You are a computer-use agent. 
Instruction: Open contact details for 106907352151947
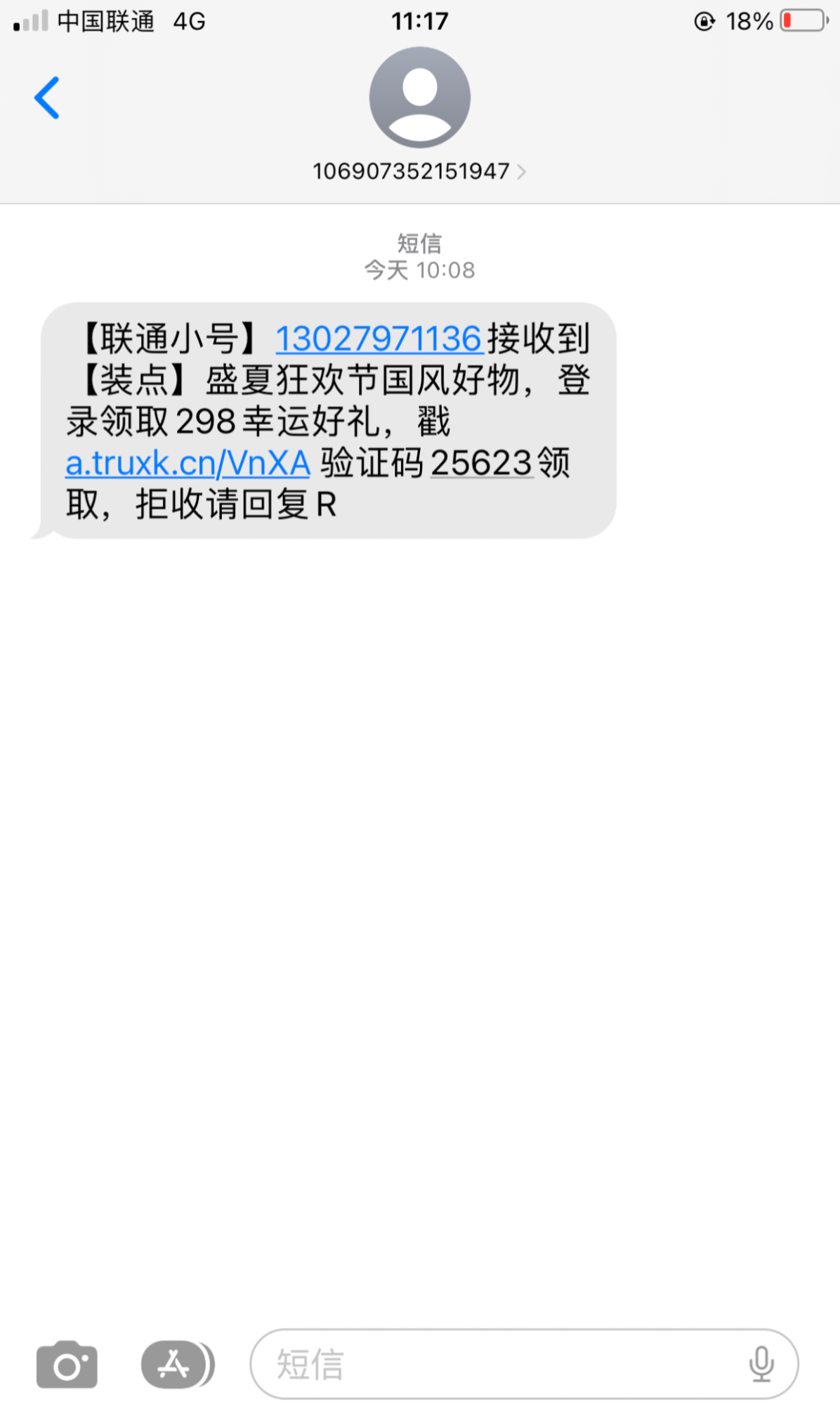[419, 171]
